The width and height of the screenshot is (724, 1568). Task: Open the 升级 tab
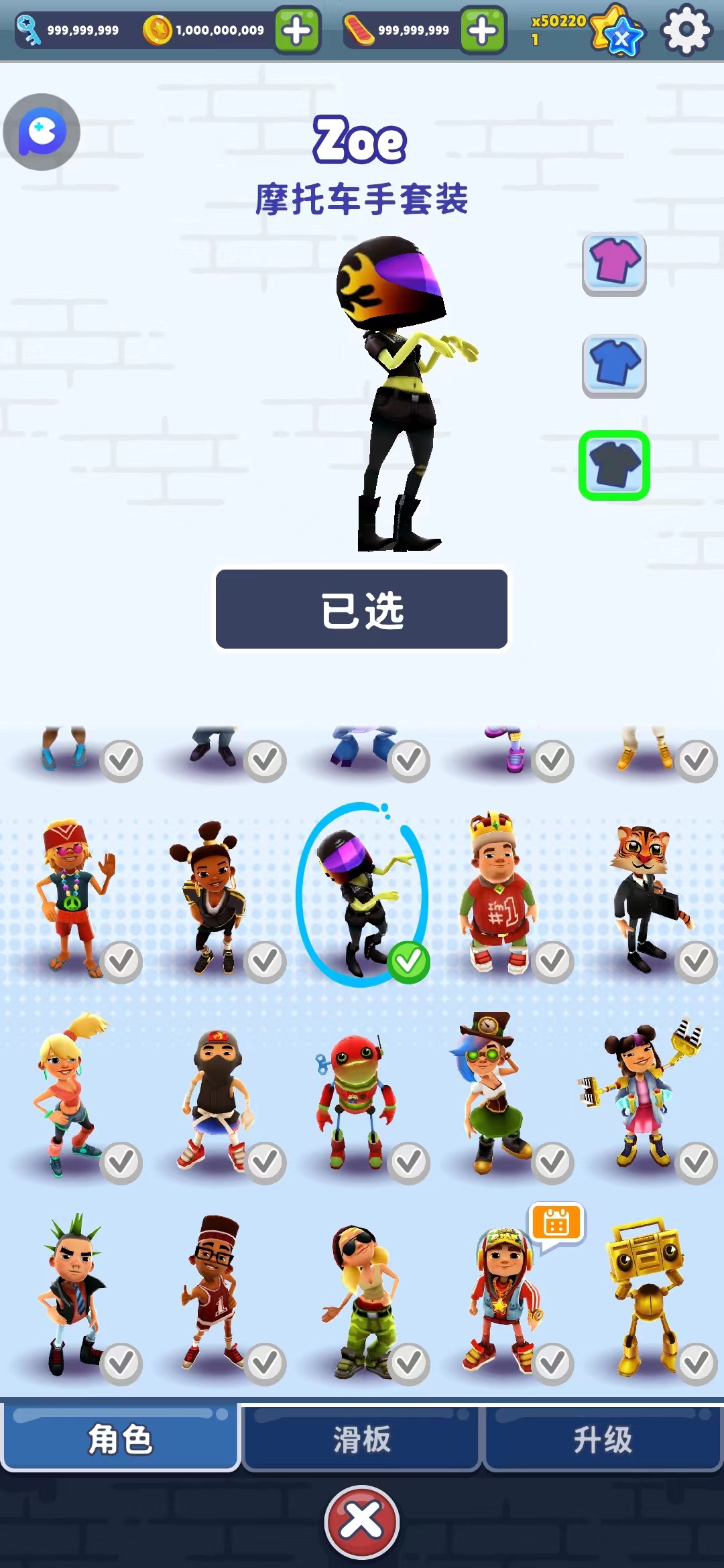[601, 1438]
